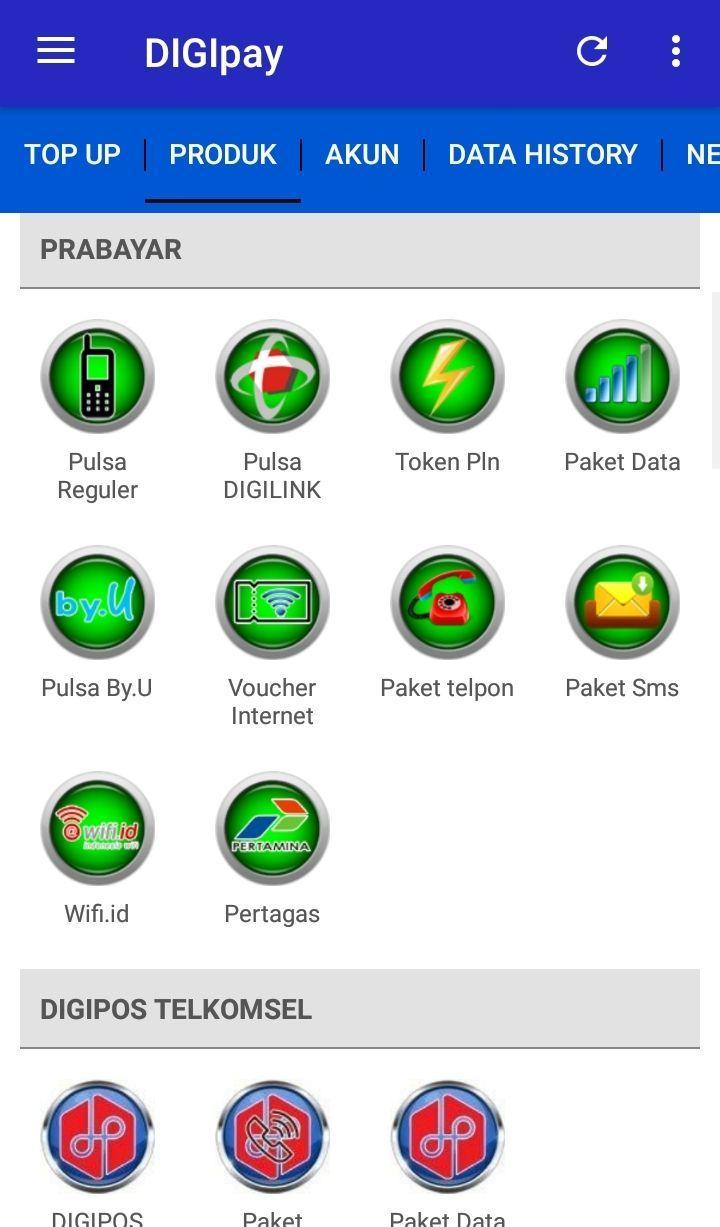Choose Pulsa Reguler product

click(x=97, y=377)
